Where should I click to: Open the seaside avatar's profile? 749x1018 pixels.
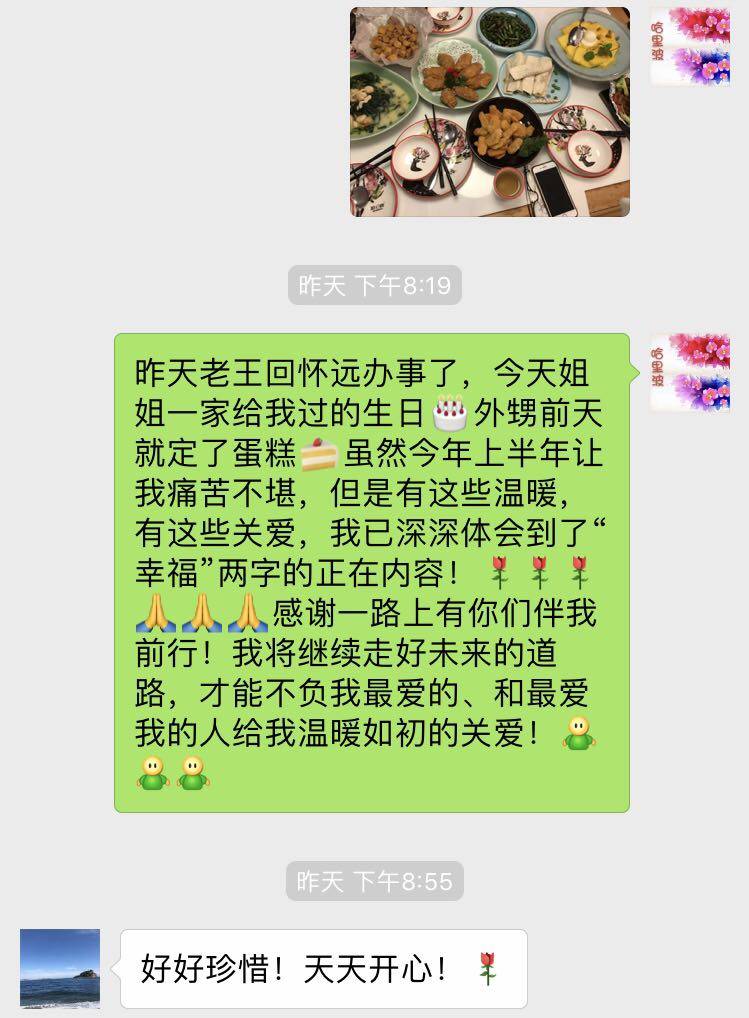[60, 968]
